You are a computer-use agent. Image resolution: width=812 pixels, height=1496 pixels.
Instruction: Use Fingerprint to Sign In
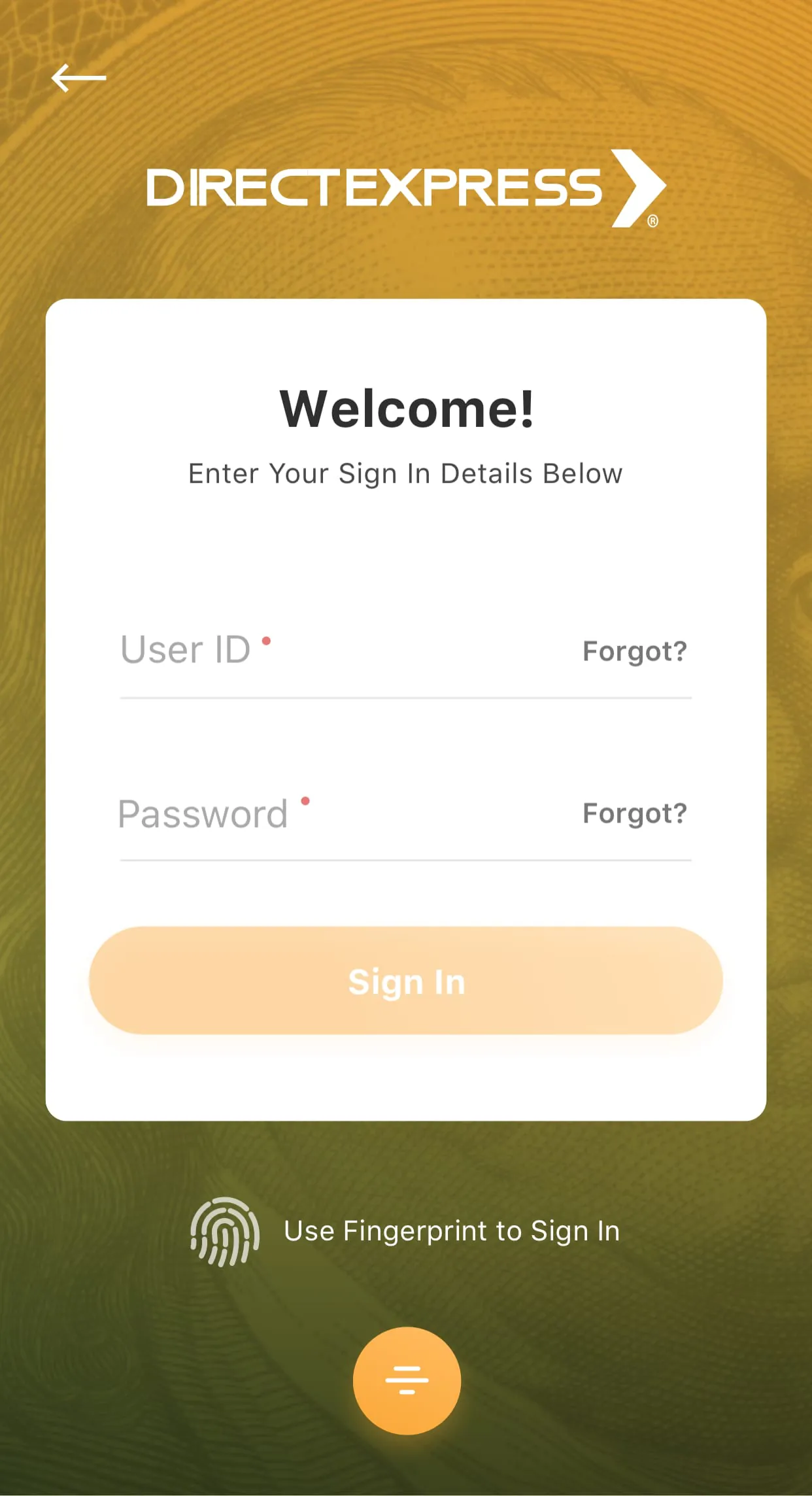pyautogui.click(x=405, y=1231)
